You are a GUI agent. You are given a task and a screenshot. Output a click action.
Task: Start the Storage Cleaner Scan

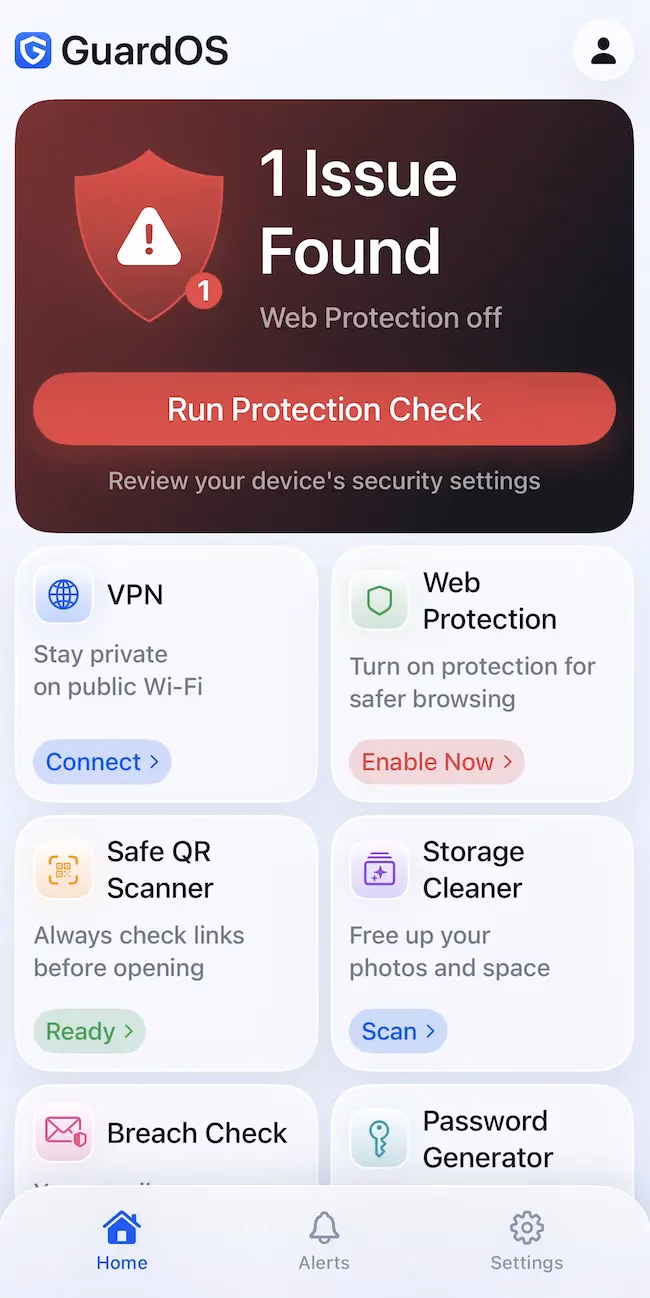point(398,1031)
